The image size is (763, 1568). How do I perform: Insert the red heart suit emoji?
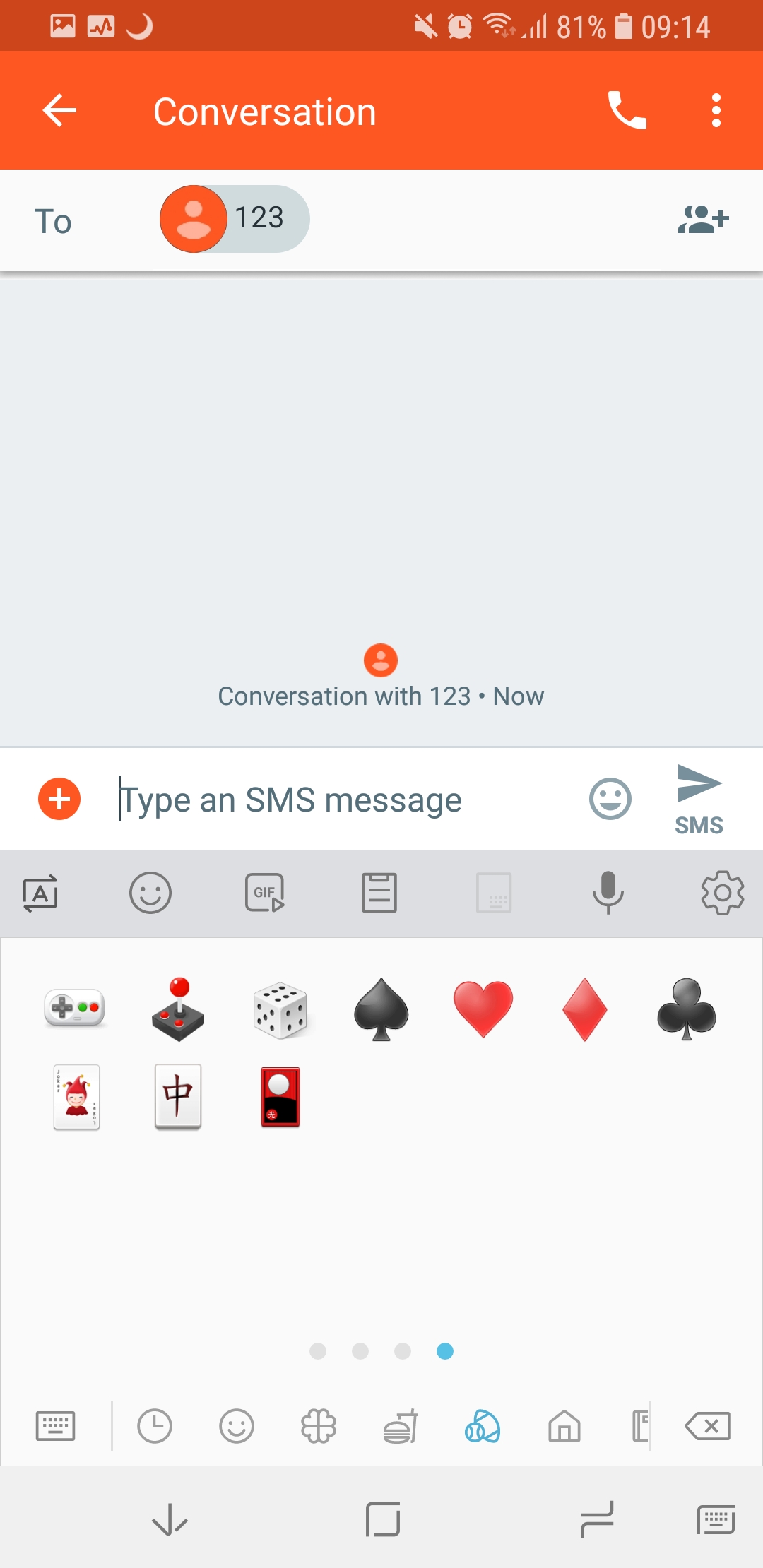tap(483, 1009)
